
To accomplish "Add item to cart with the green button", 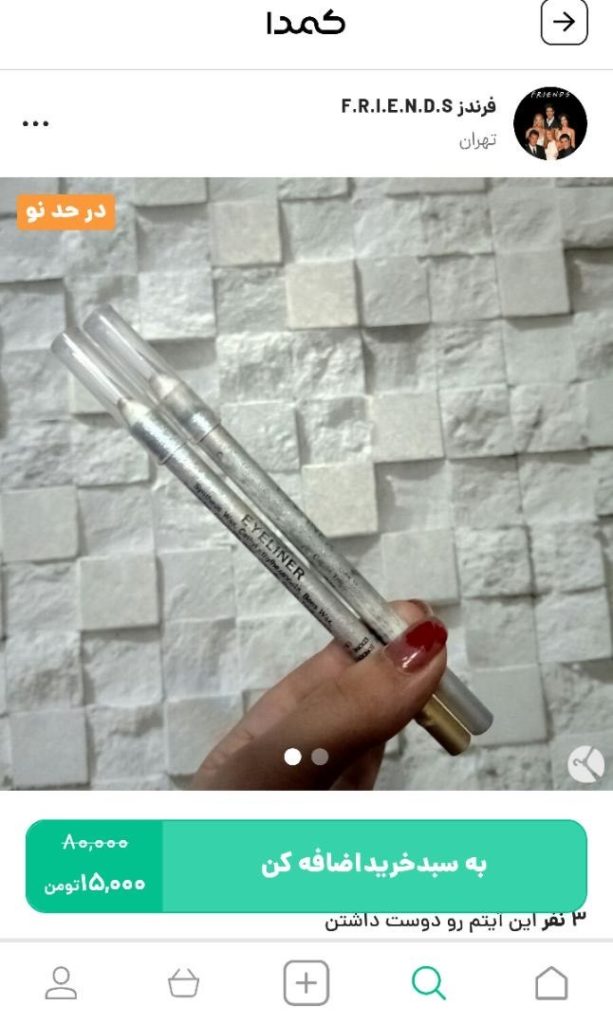I will (374, 865).
